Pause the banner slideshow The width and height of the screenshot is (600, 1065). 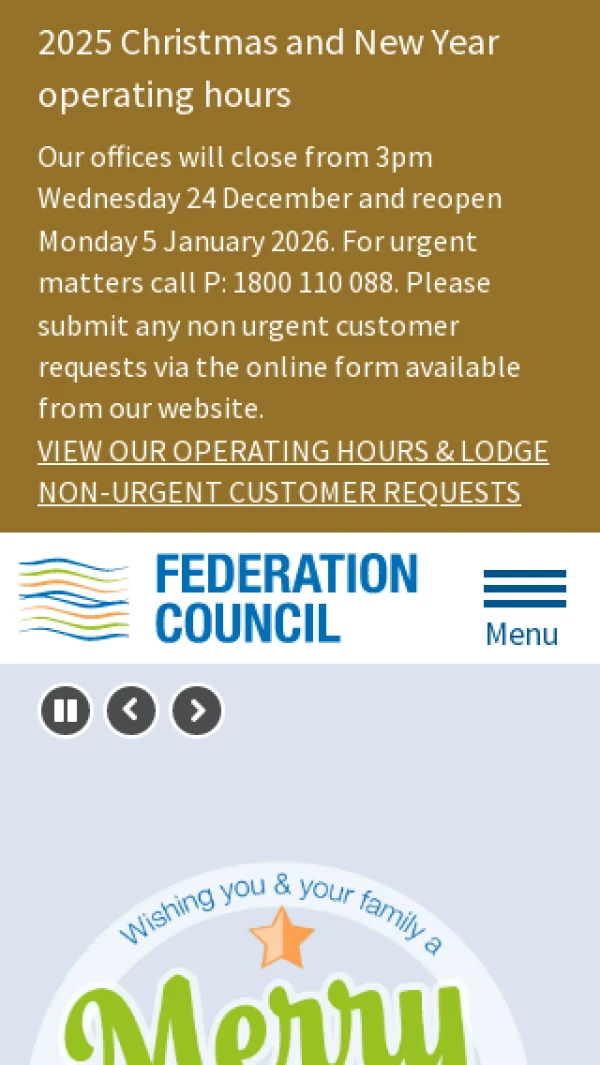65,711
